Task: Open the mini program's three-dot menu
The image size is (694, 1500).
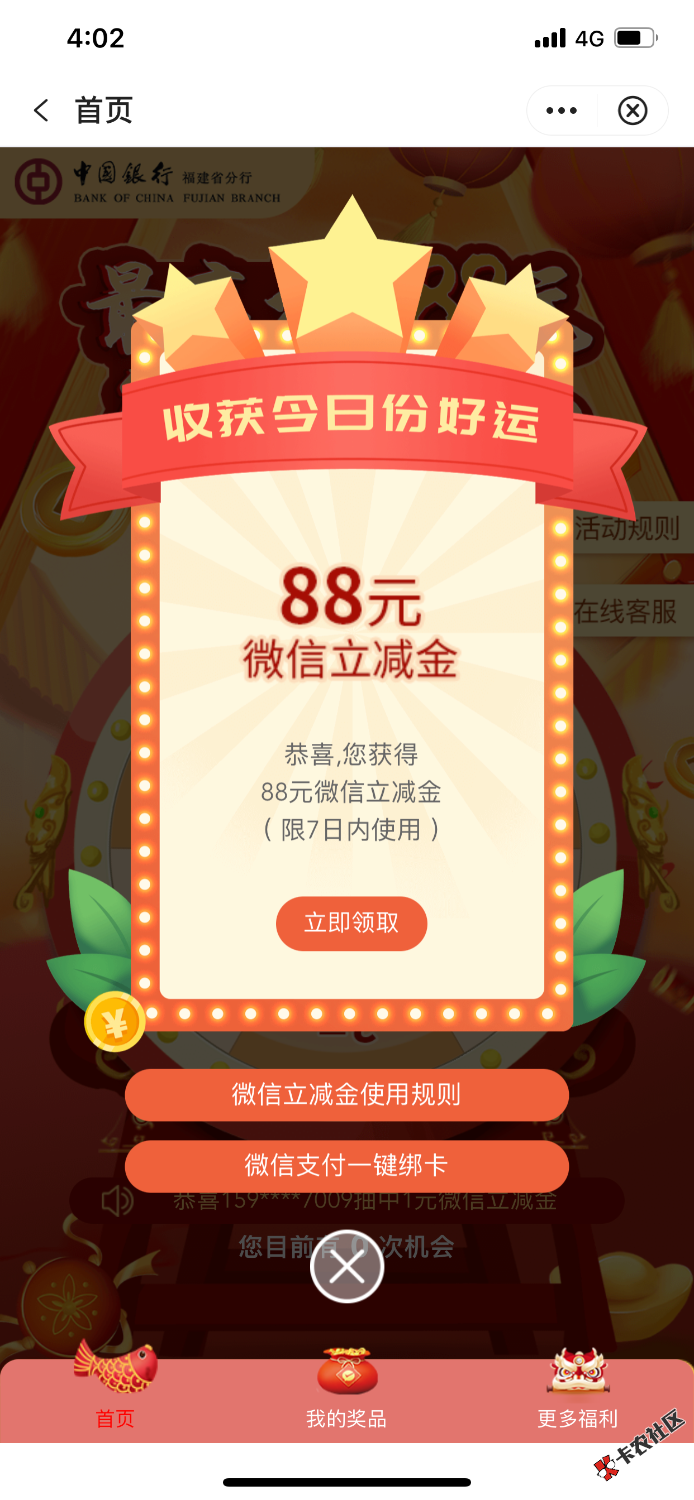Action: (x=562, y=111)
